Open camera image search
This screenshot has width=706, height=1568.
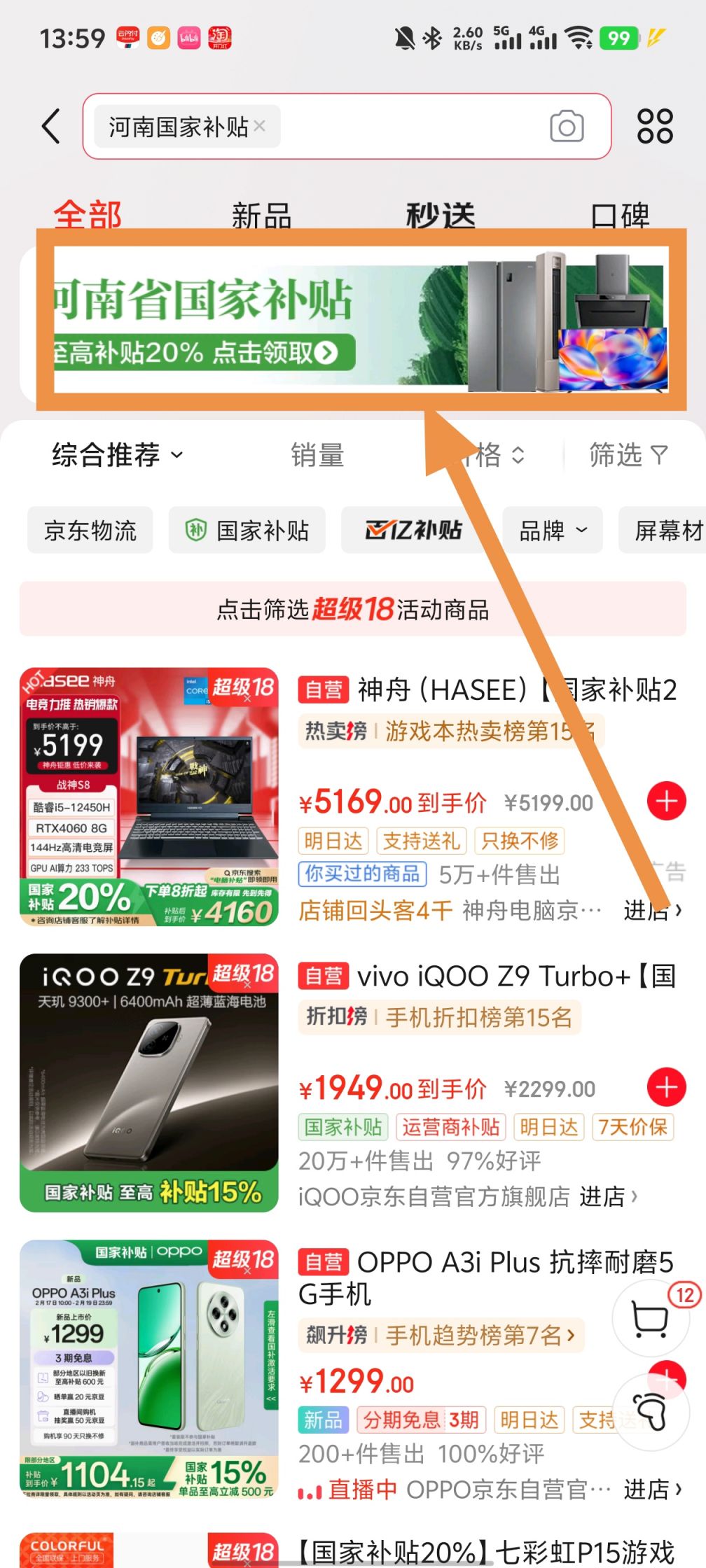tap(567, 127)
